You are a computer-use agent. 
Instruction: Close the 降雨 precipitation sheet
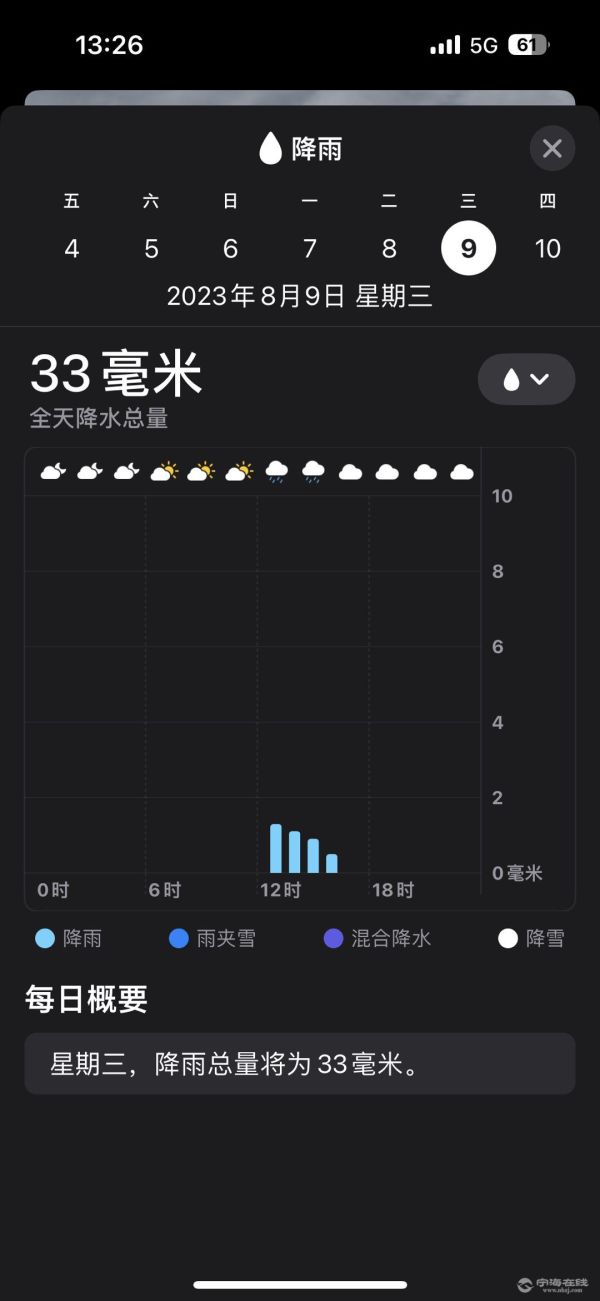(552, 149)
